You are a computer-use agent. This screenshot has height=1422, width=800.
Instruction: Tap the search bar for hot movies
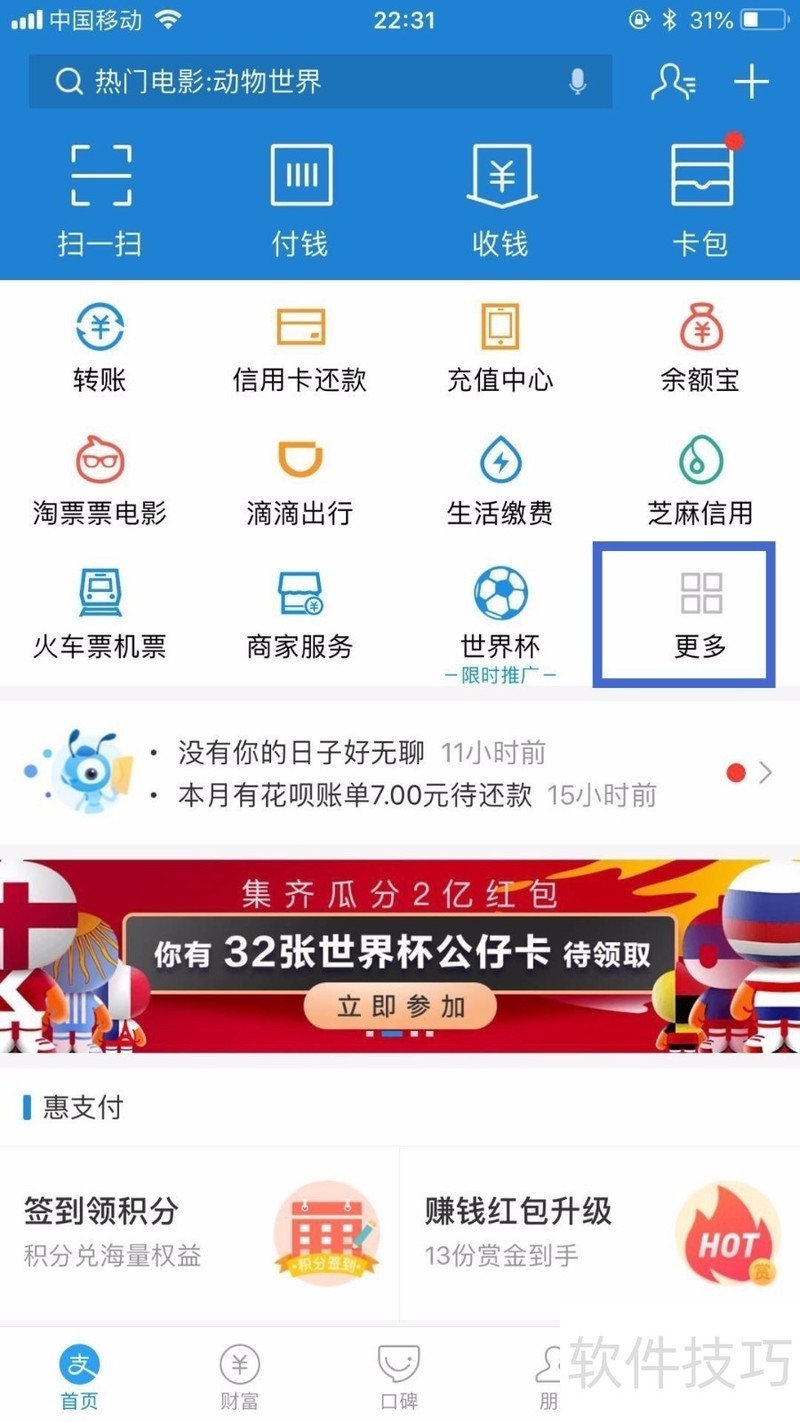coord(300,82)
